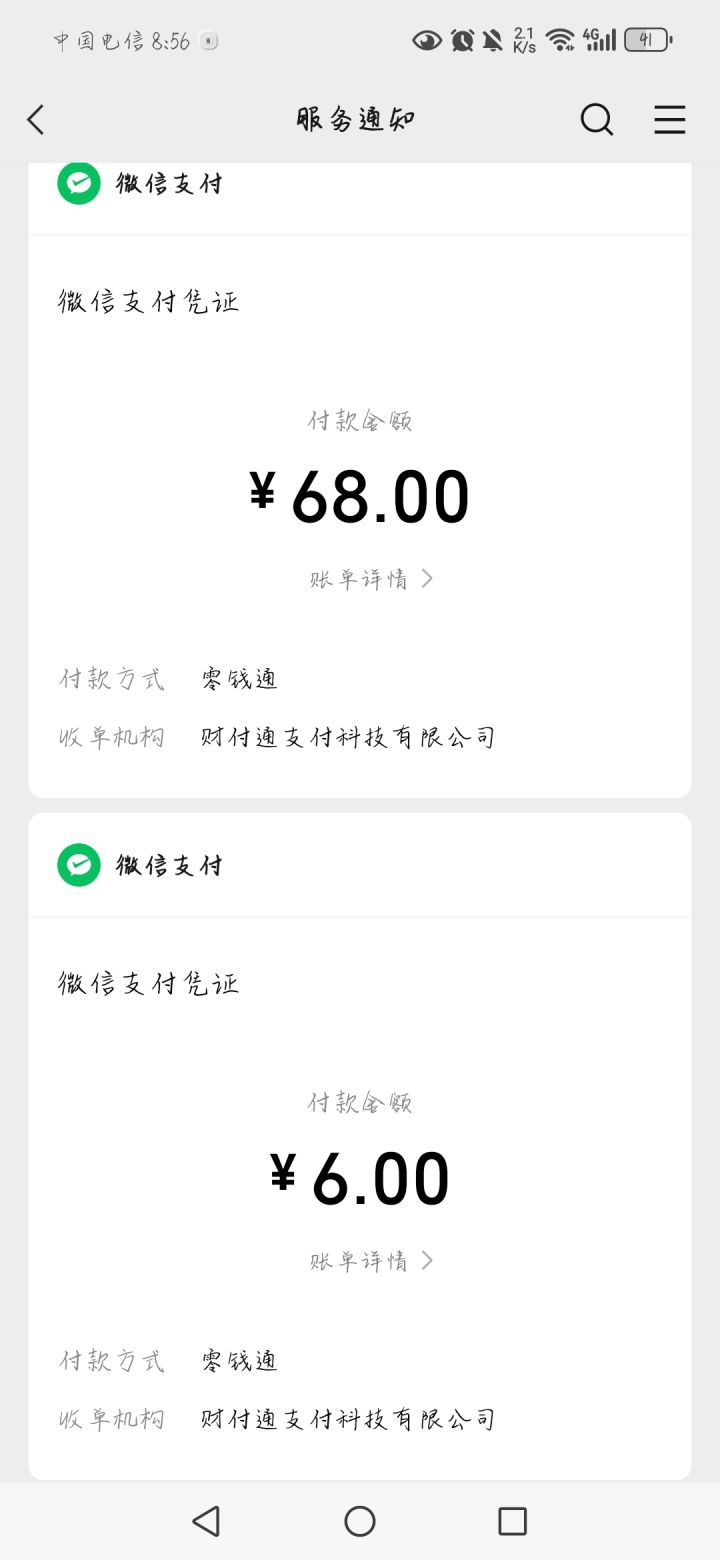This screenshot has height=1560, width=720.
Task: View 账单详情 for the ¥6.00 payment
Action: point(371,1261)
